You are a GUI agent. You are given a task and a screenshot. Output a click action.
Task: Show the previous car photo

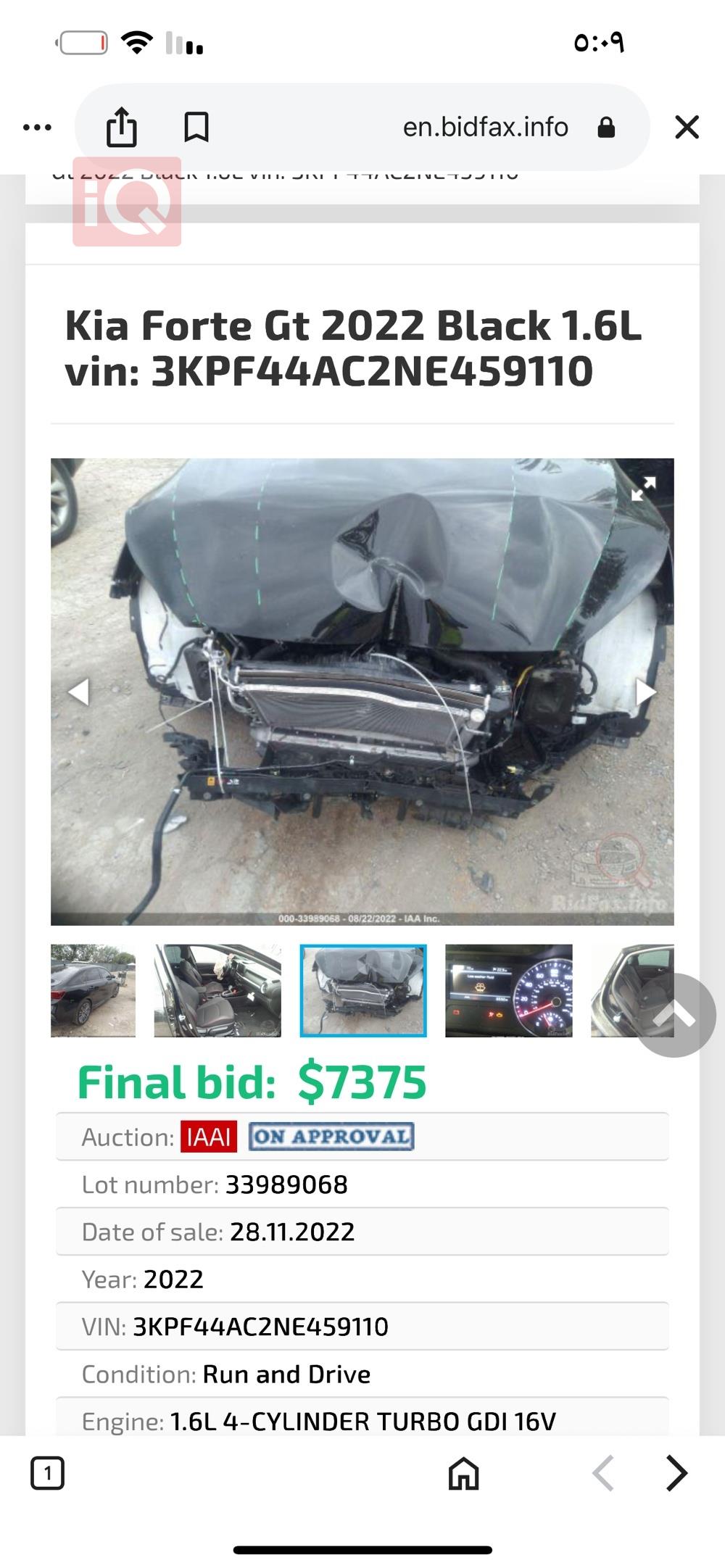78,692
